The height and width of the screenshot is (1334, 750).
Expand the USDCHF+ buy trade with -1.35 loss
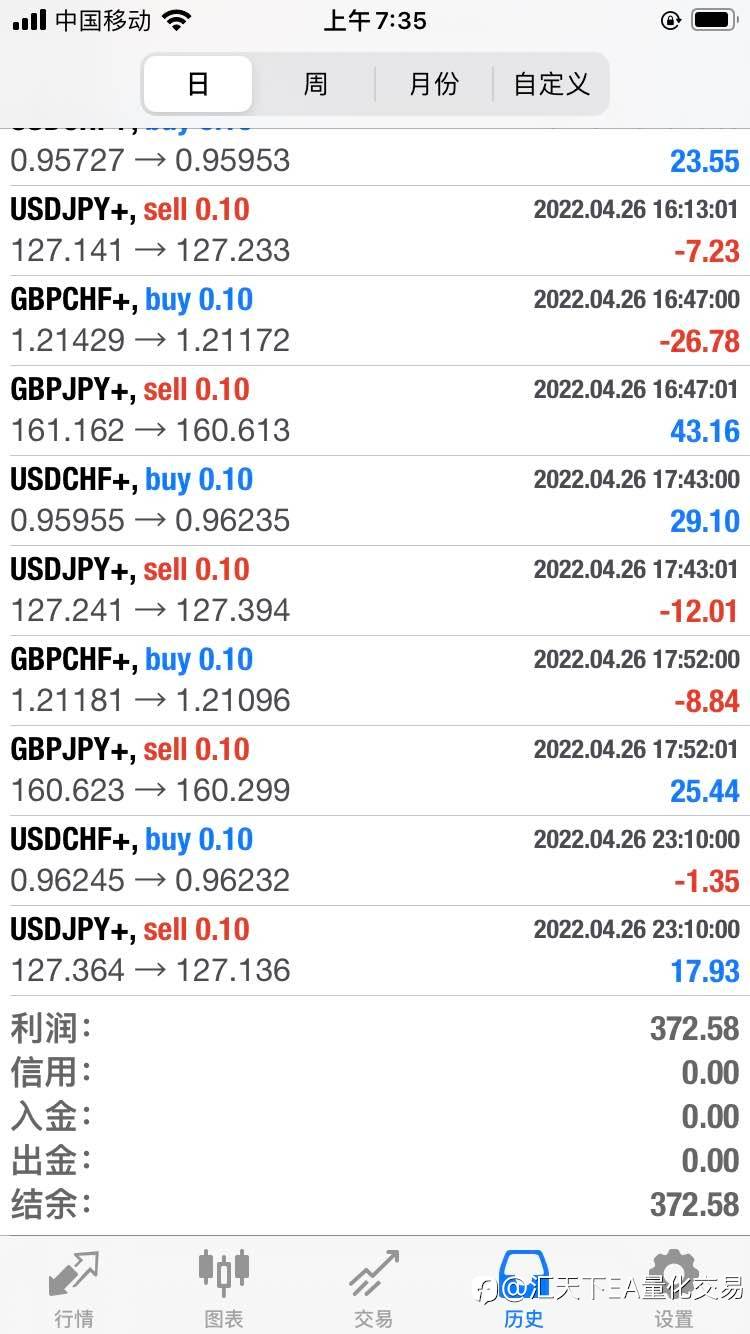375,861
